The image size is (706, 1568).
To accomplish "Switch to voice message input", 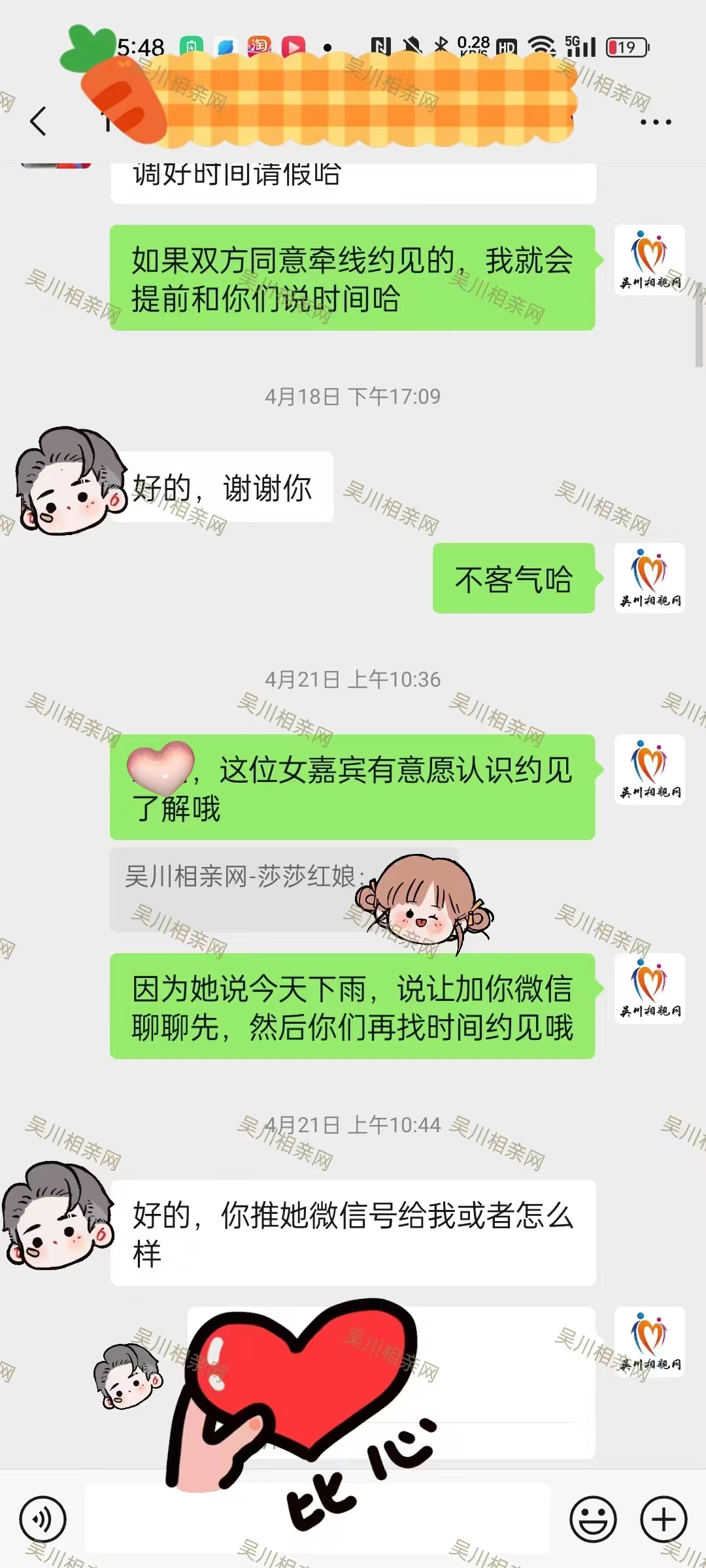I will tap(43, 1520).
